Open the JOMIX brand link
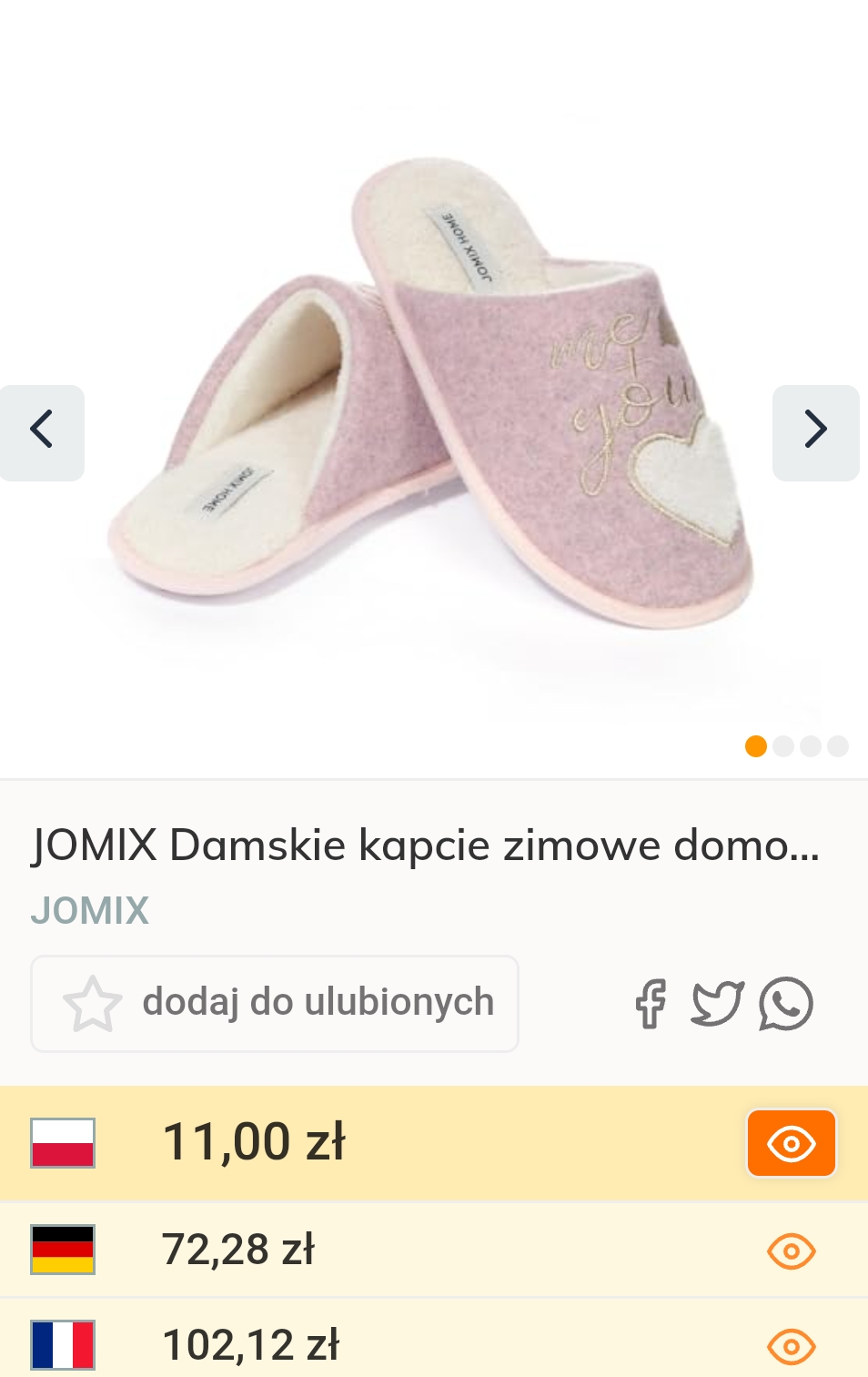Viewport: 868px width, 1377px height. pyautogui.click(x=89, y=910)
